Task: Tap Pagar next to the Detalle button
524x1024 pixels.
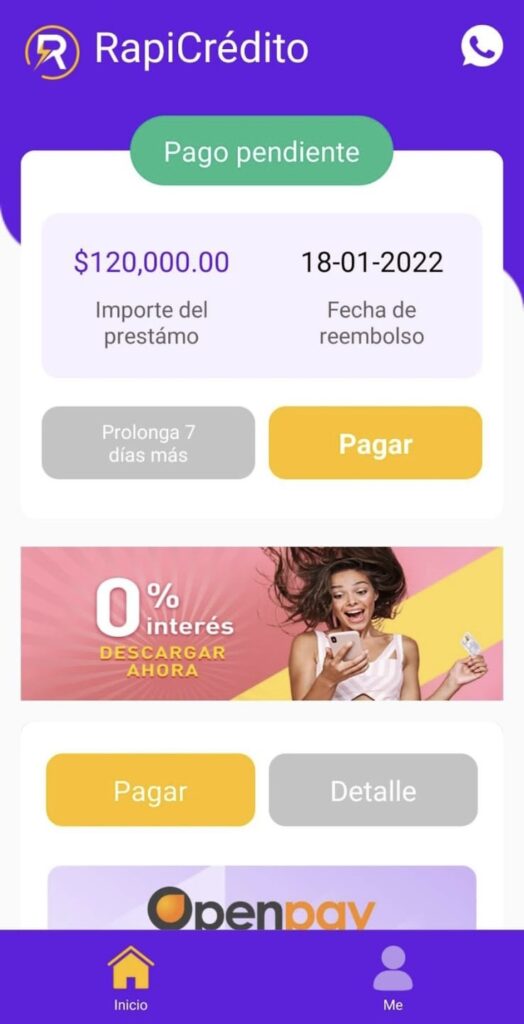Action: coord(150,790)
